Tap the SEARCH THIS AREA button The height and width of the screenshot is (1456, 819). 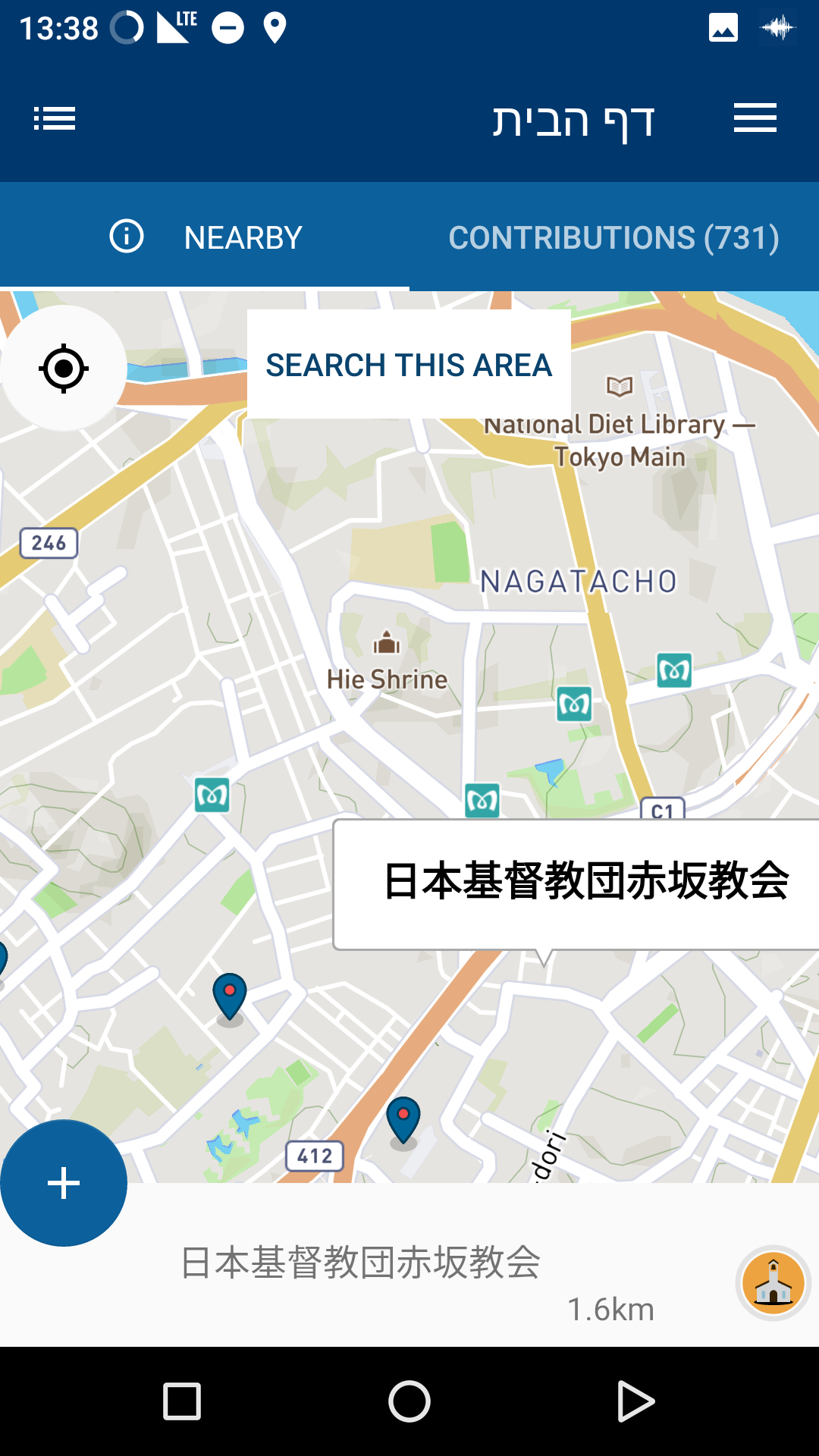click(408, 366)
